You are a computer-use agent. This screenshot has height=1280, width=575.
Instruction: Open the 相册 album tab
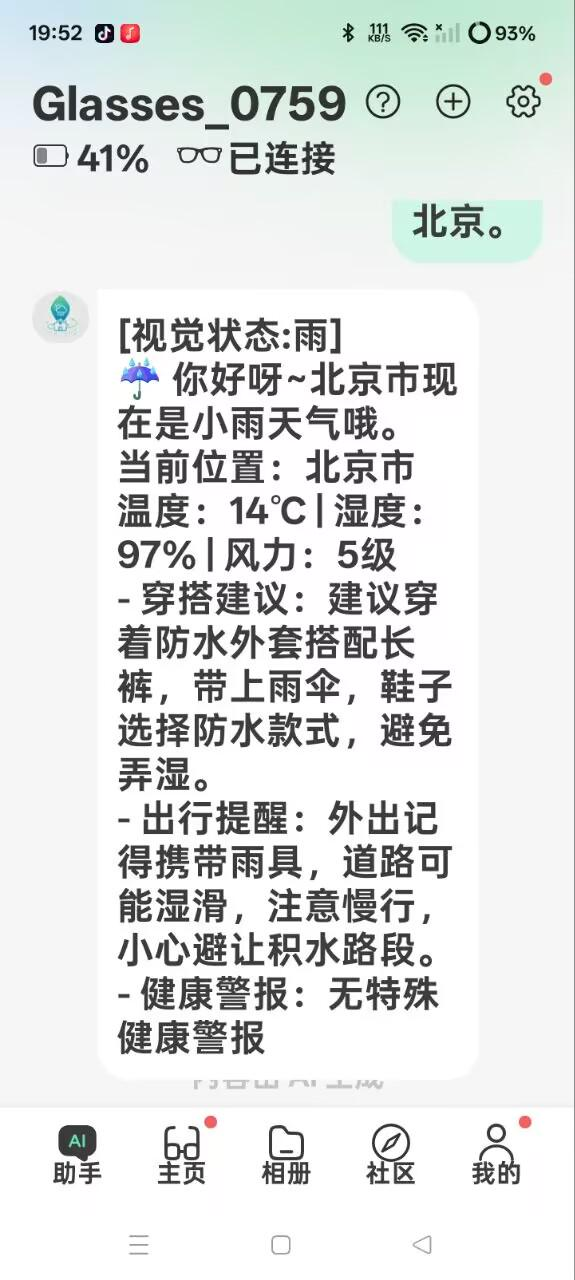[286, 1155]
